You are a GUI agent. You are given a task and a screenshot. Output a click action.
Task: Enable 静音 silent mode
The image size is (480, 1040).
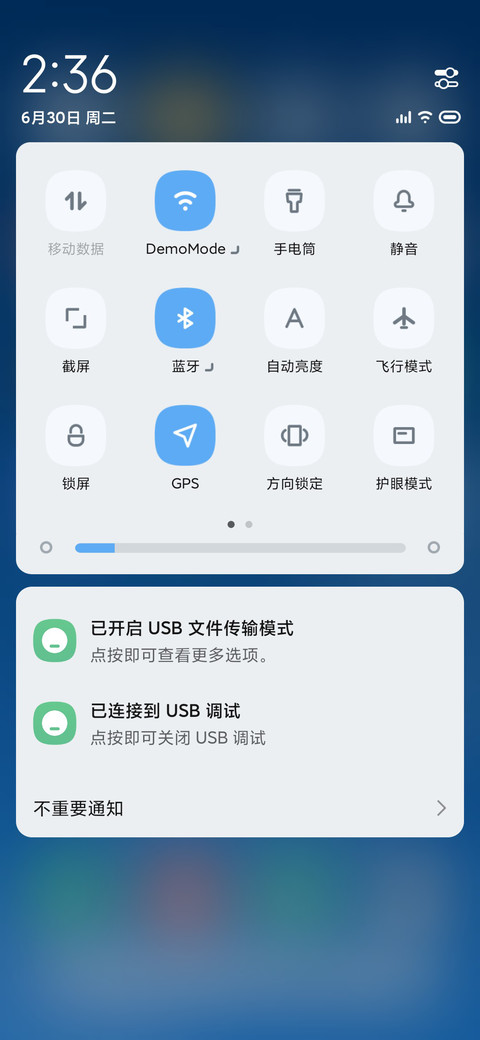pos(404,200)
